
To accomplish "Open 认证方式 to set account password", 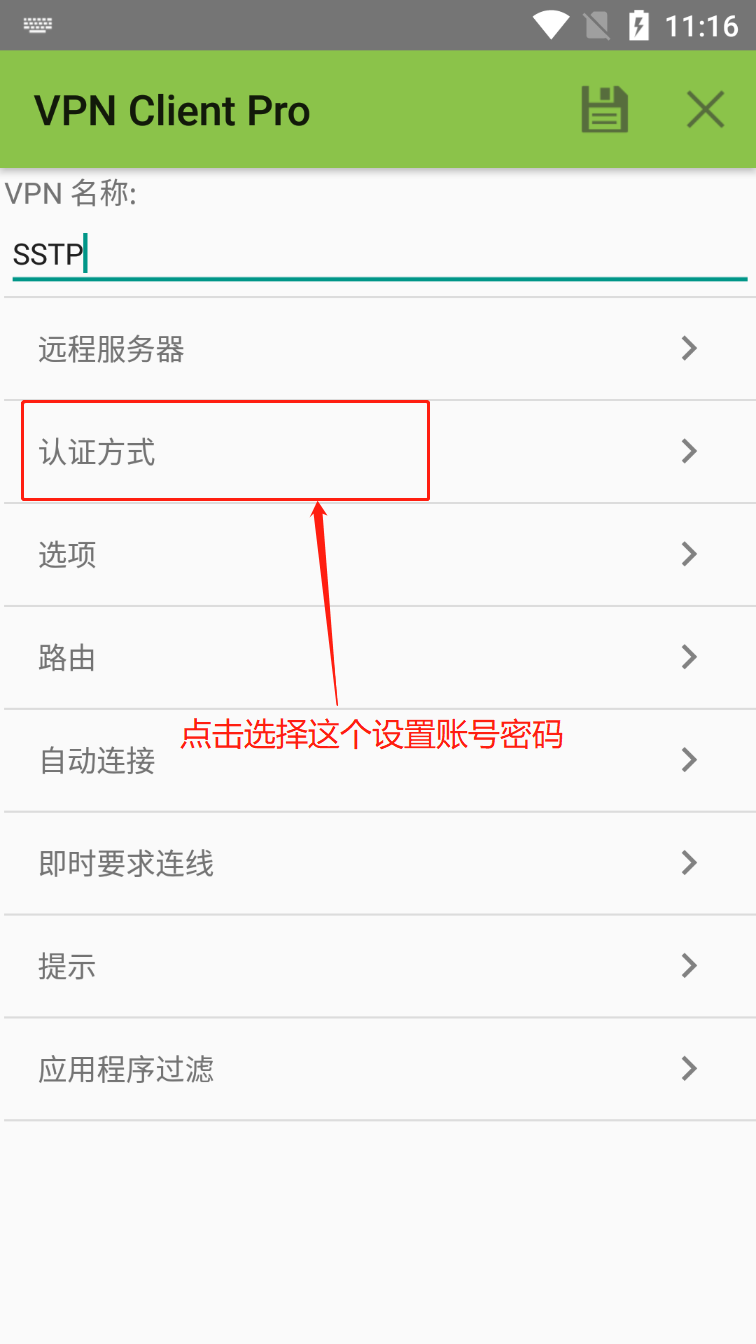I will [x=378, y=452].
